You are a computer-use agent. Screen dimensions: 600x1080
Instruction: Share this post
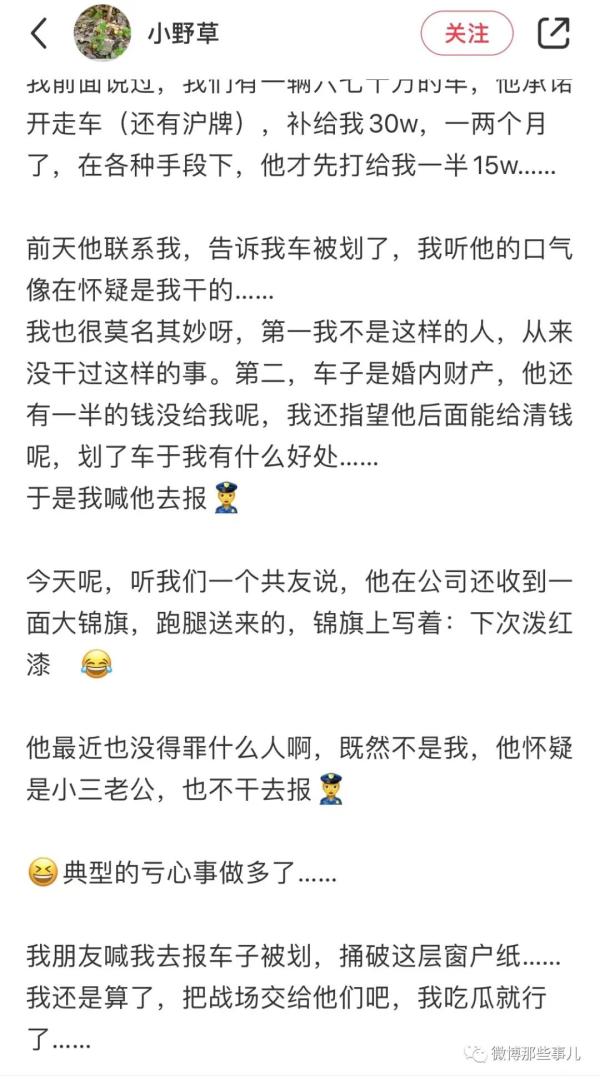point(553,33)
